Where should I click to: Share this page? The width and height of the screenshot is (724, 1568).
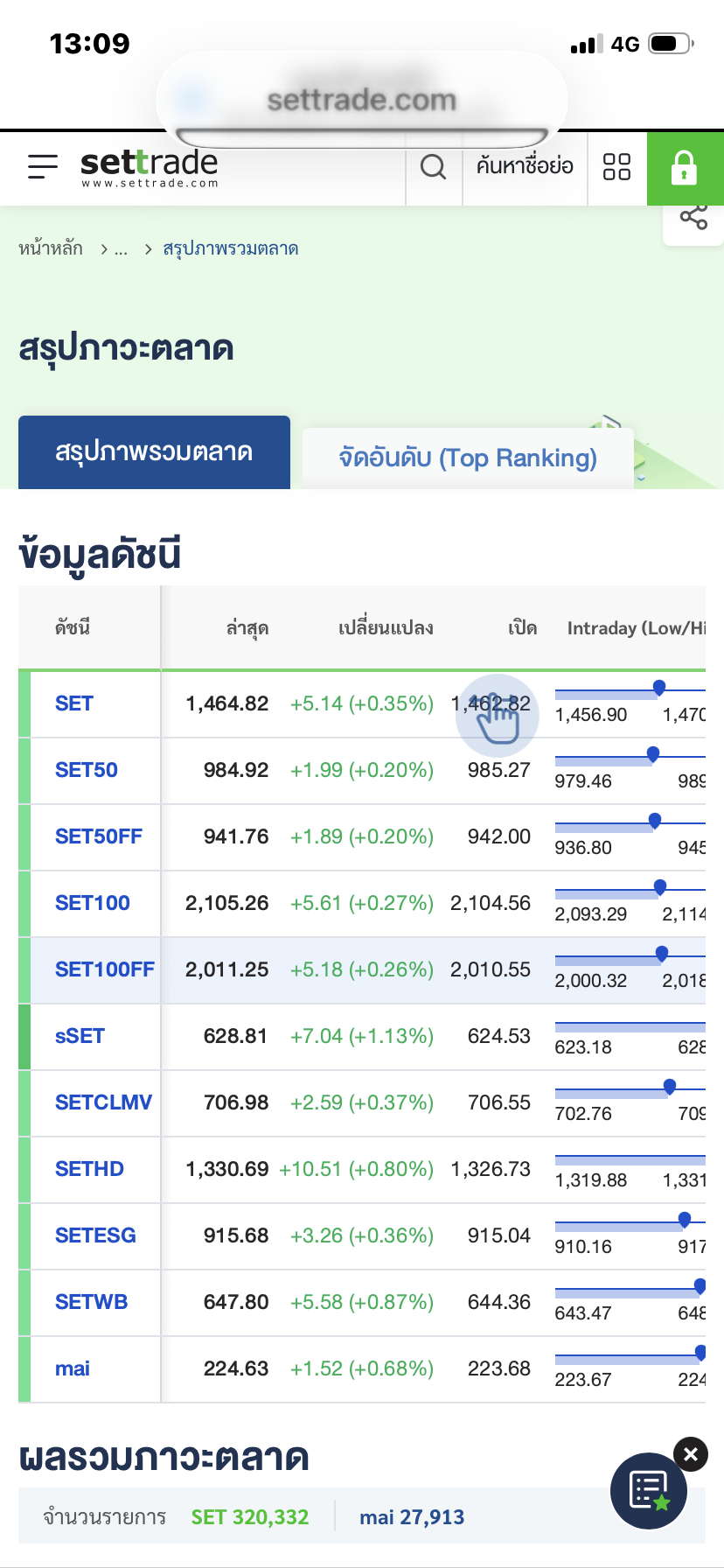point(693,218)
